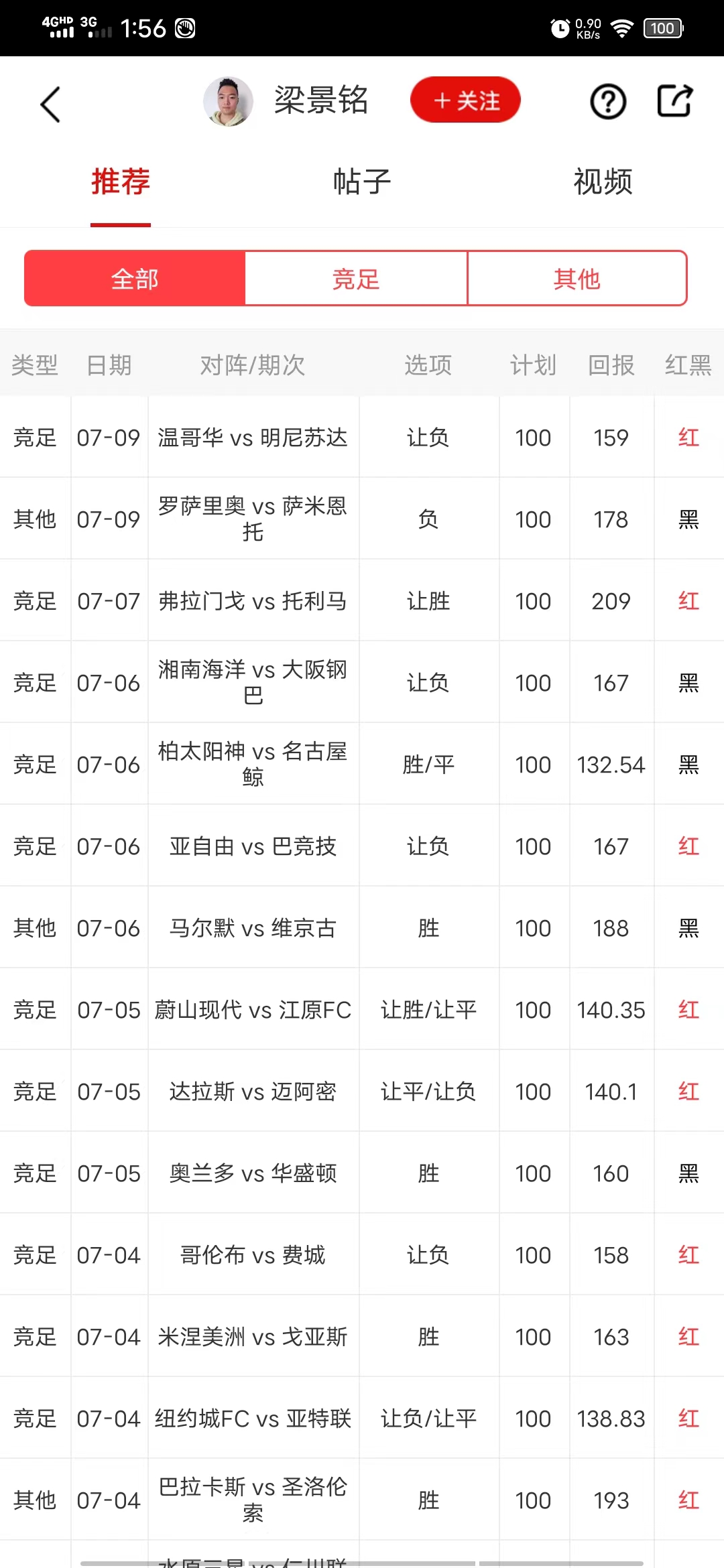Follow 梁景铭 with the 关注 button
The width and height of the screenshot is (724, 1568).
click(465, 101)
